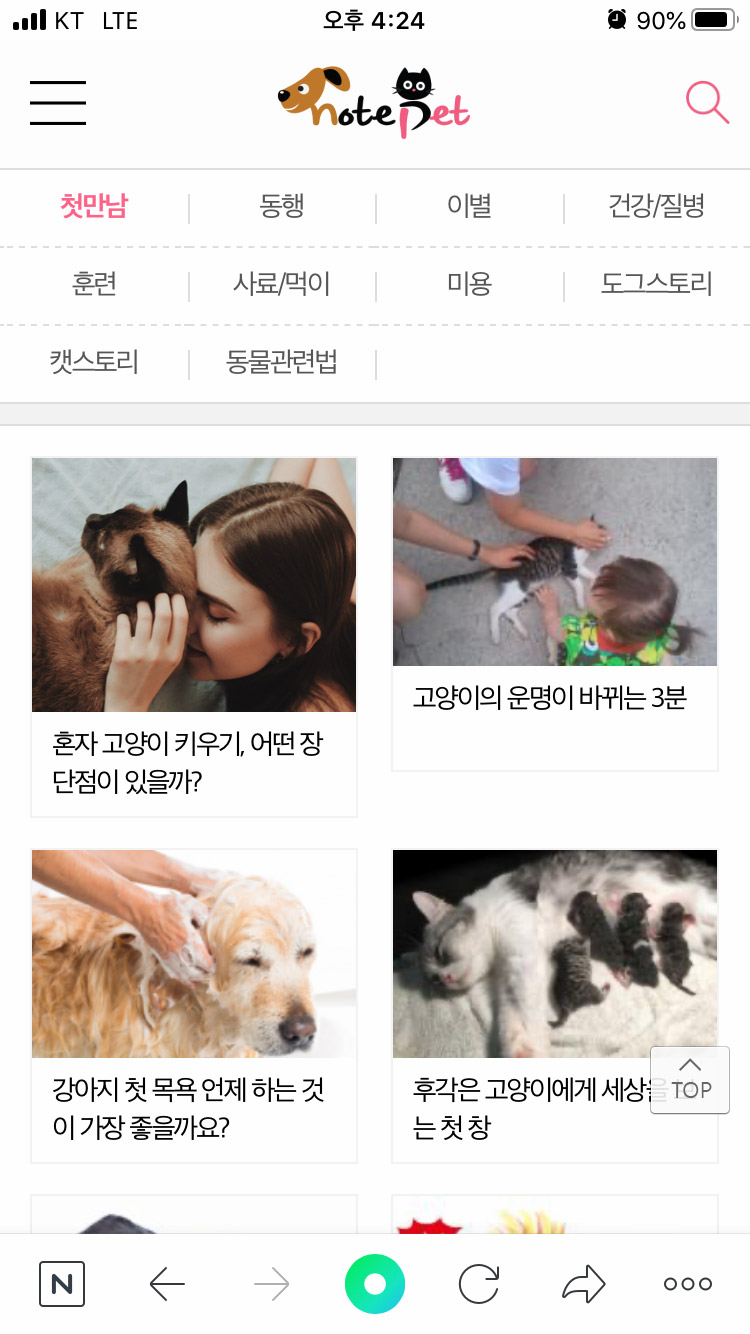
Task: Open the Naver home button
Action: [62, 1284]
